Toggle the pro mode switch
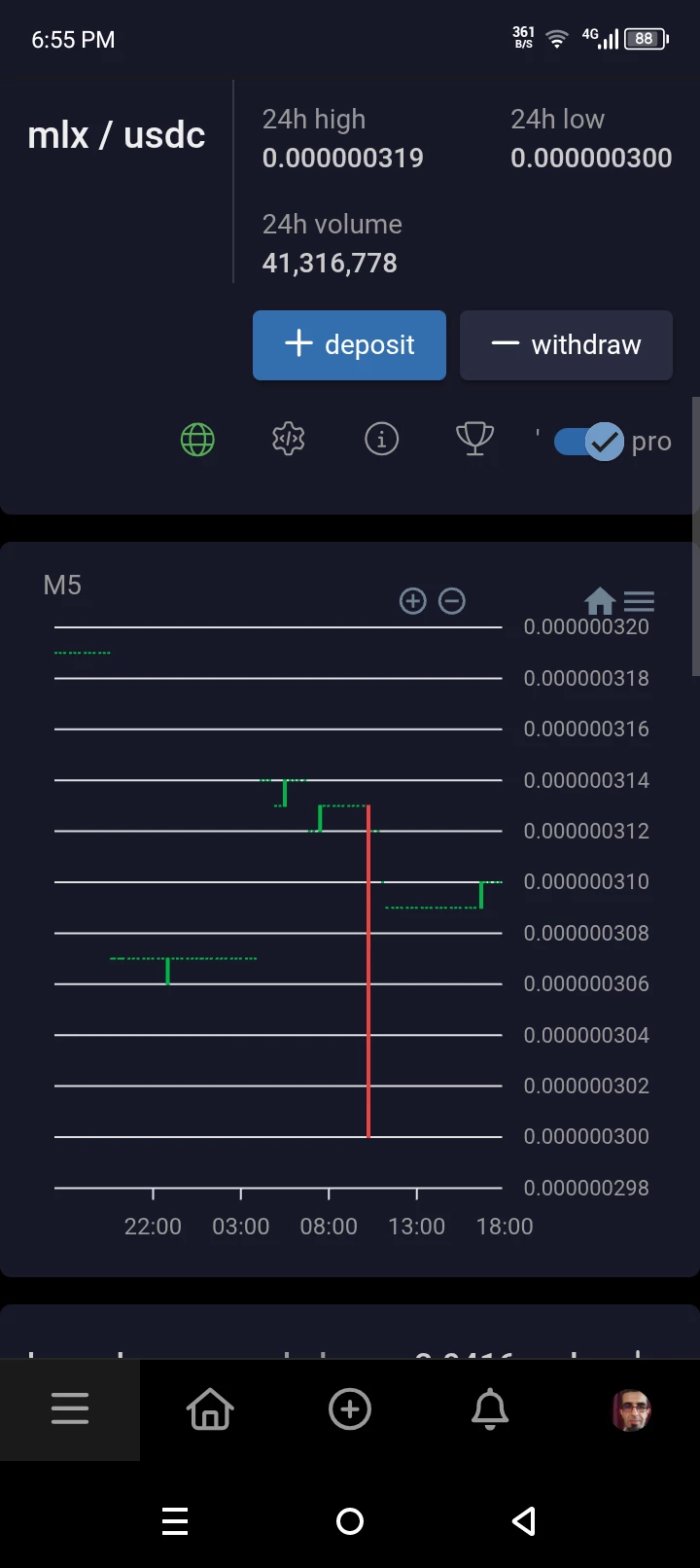The height and width of the screenshot is (1568, 700). [x=589, y=442]
